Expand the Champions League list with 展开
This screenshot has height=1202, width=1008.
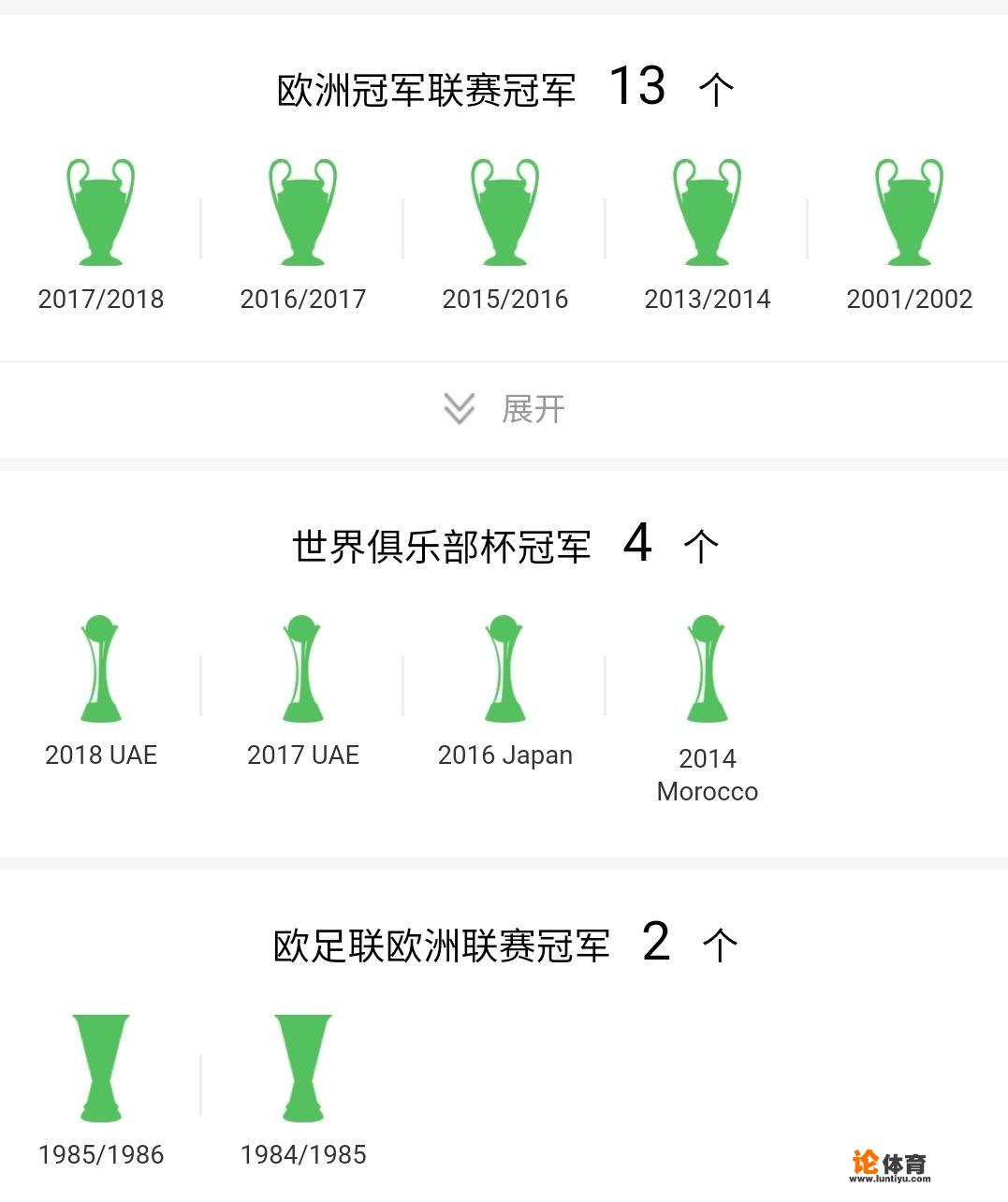pos(532,409)
